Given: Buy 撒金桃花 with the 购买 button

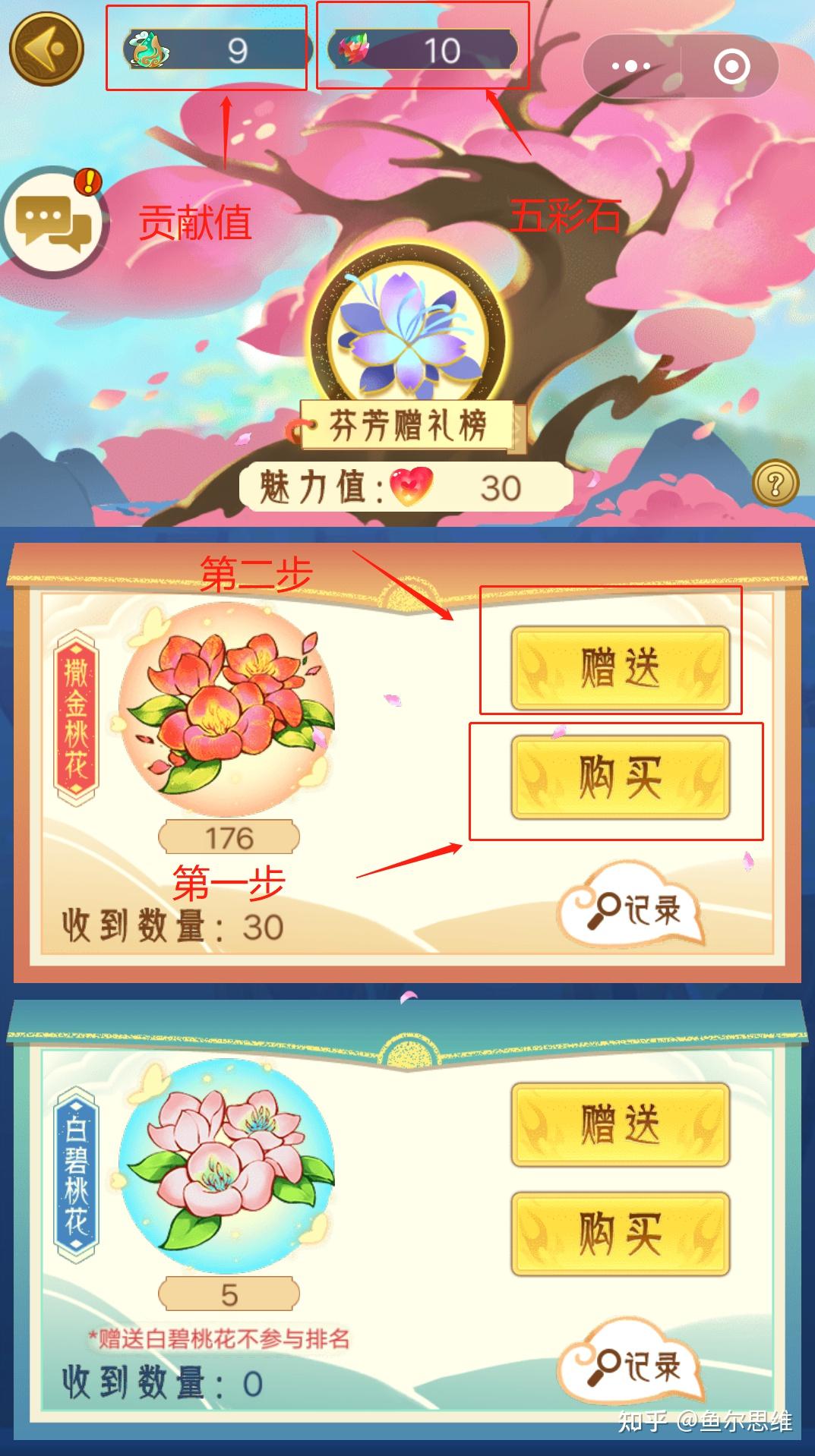Looking at the screenshot, I should click(620, 777).
